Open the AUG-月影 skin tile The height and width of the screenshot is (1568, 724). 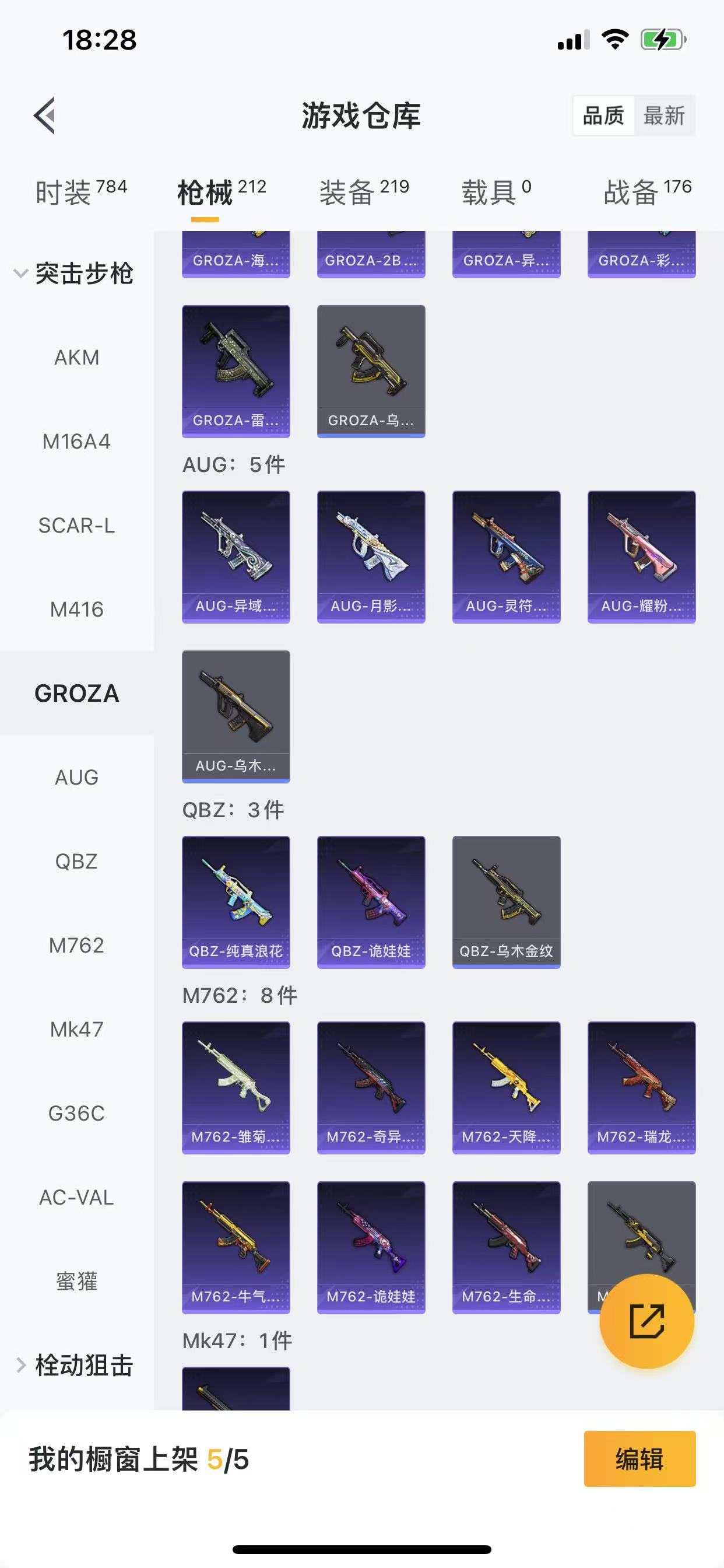(x=371, y=556)
